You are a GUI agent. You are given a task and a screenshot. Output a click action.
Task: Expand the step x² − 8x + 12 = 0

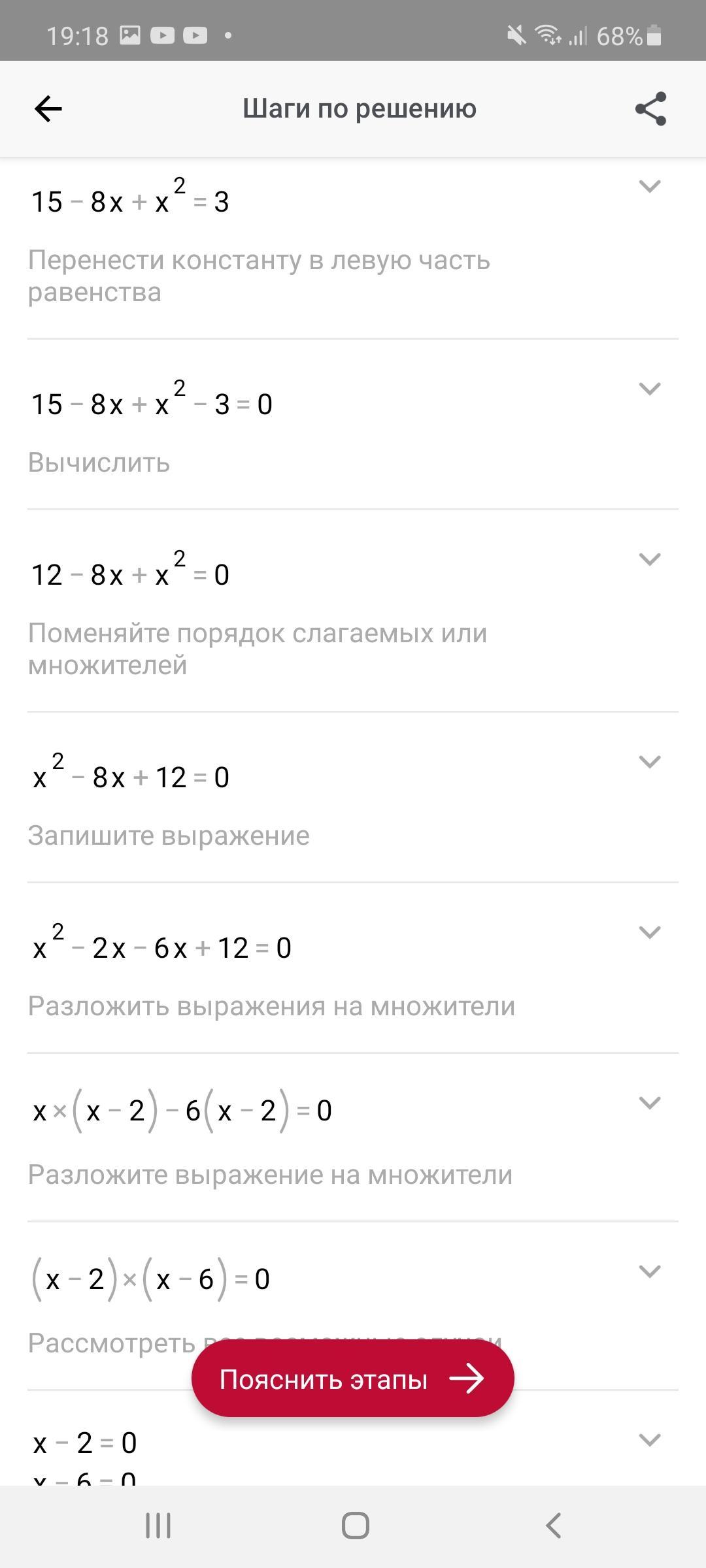[649, 762]
